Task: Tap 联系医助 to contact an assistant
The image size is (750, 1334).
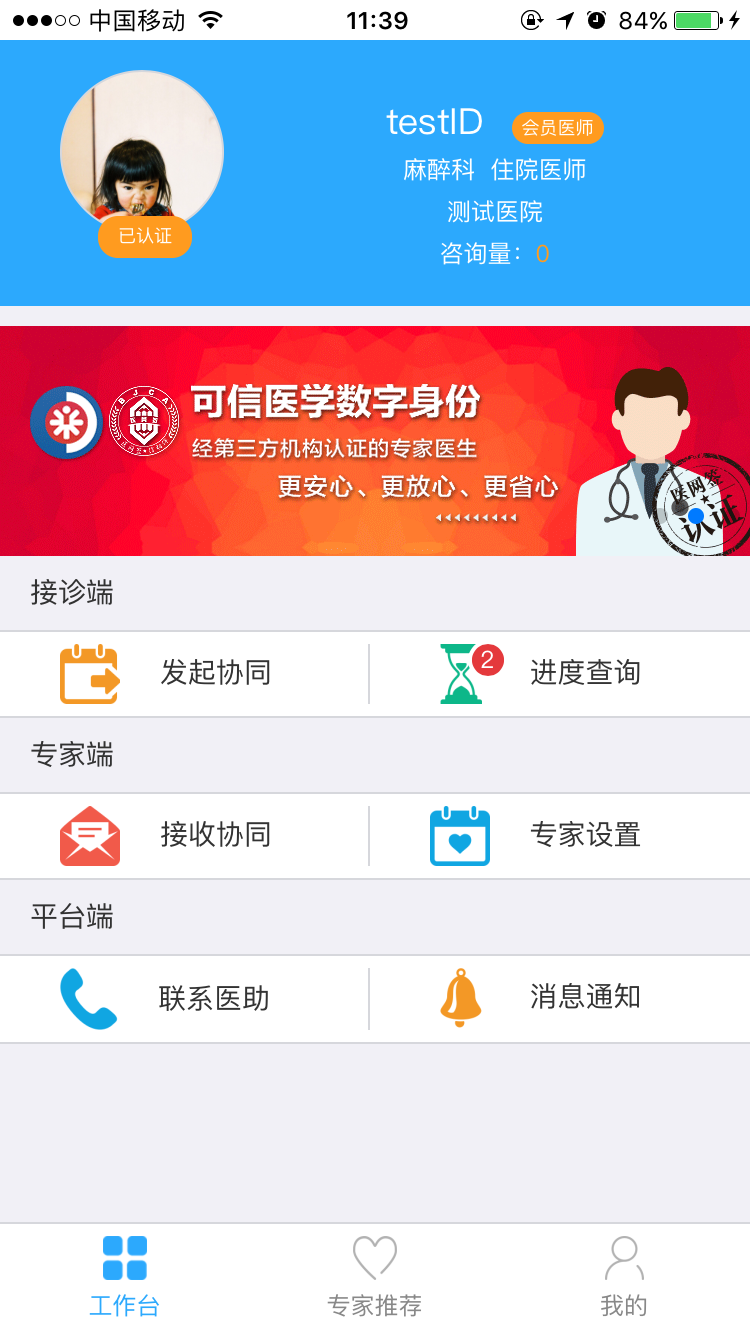Action: [x=185, y=998]
